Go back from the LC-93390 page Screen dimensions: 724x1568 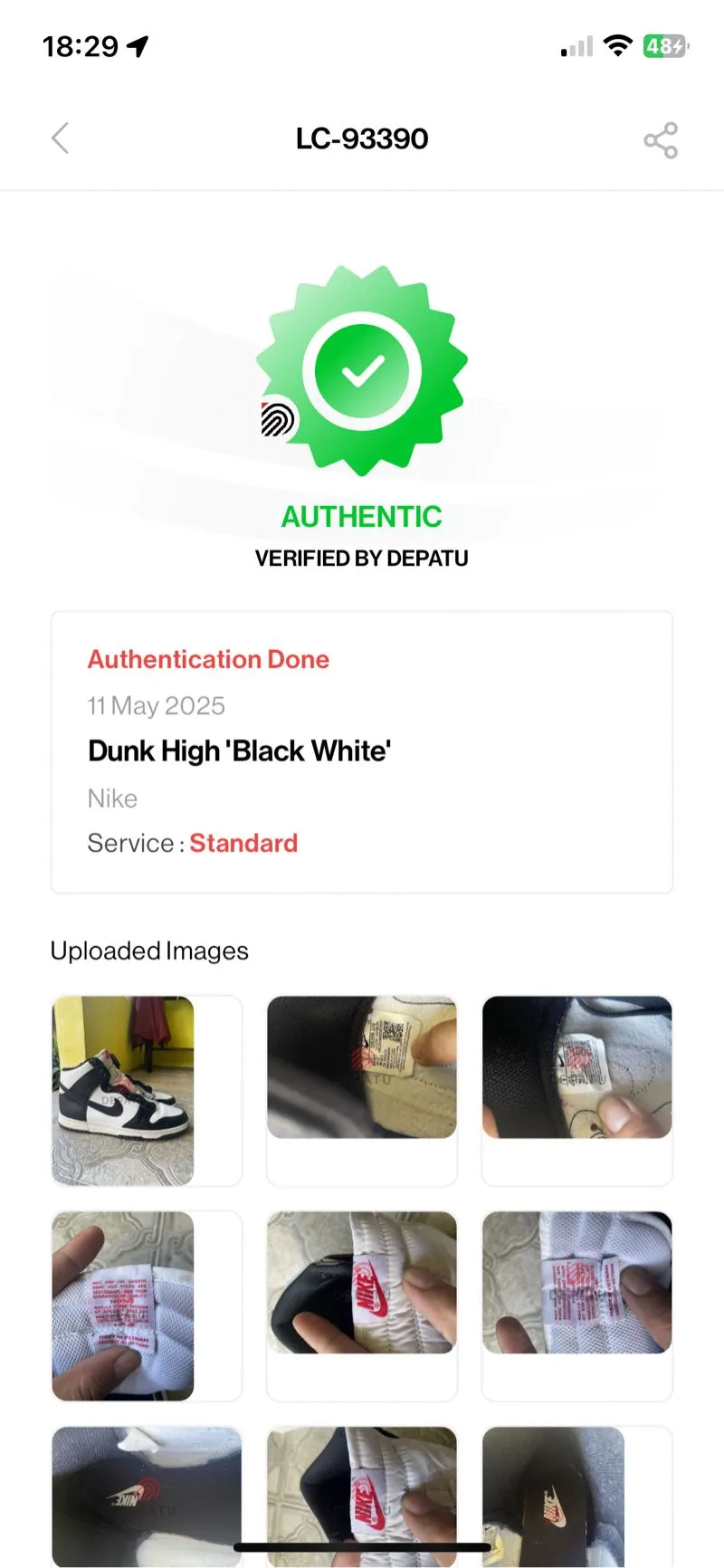point(60,139)
